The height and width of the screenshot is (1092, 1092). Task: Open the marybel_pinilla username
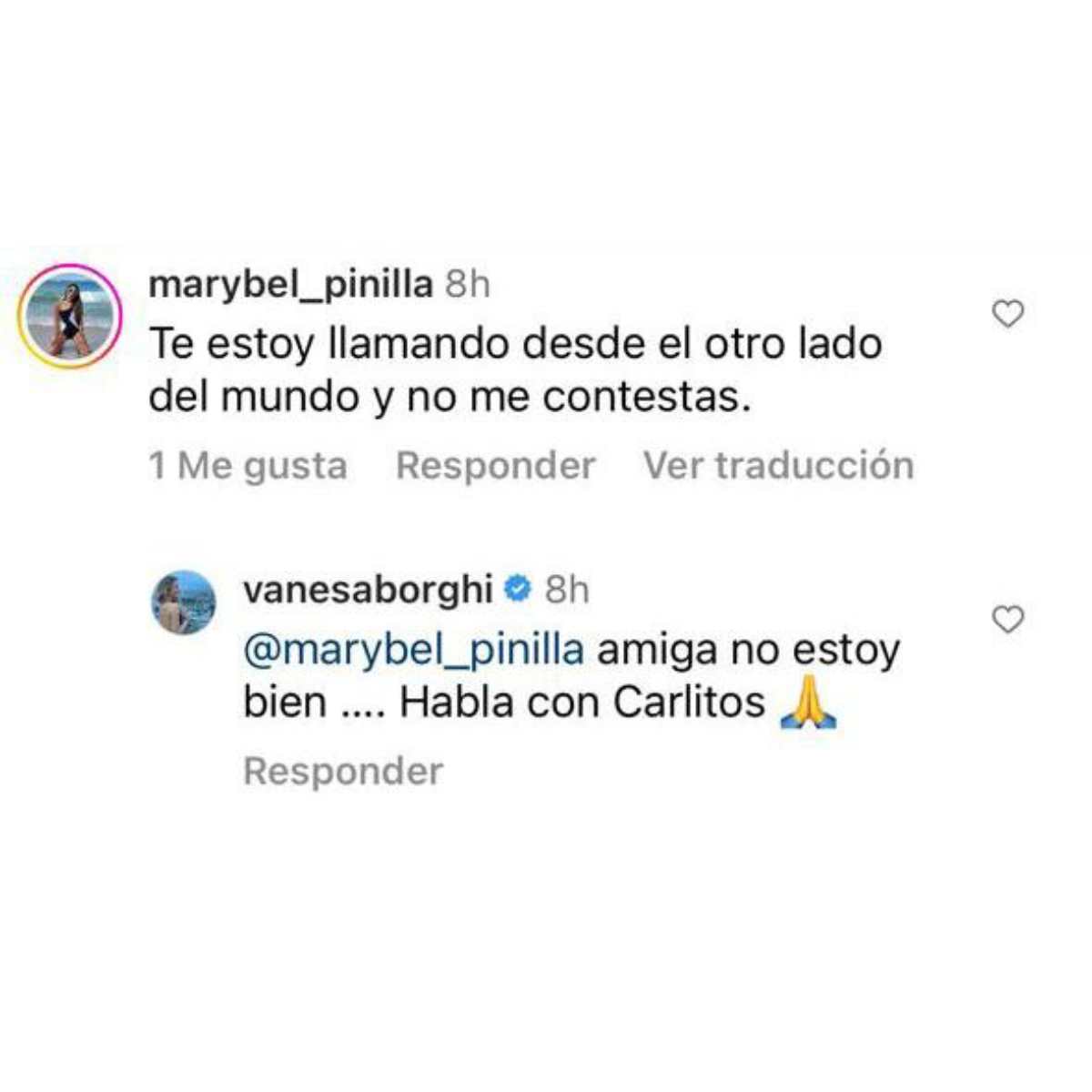coord(290,285)
